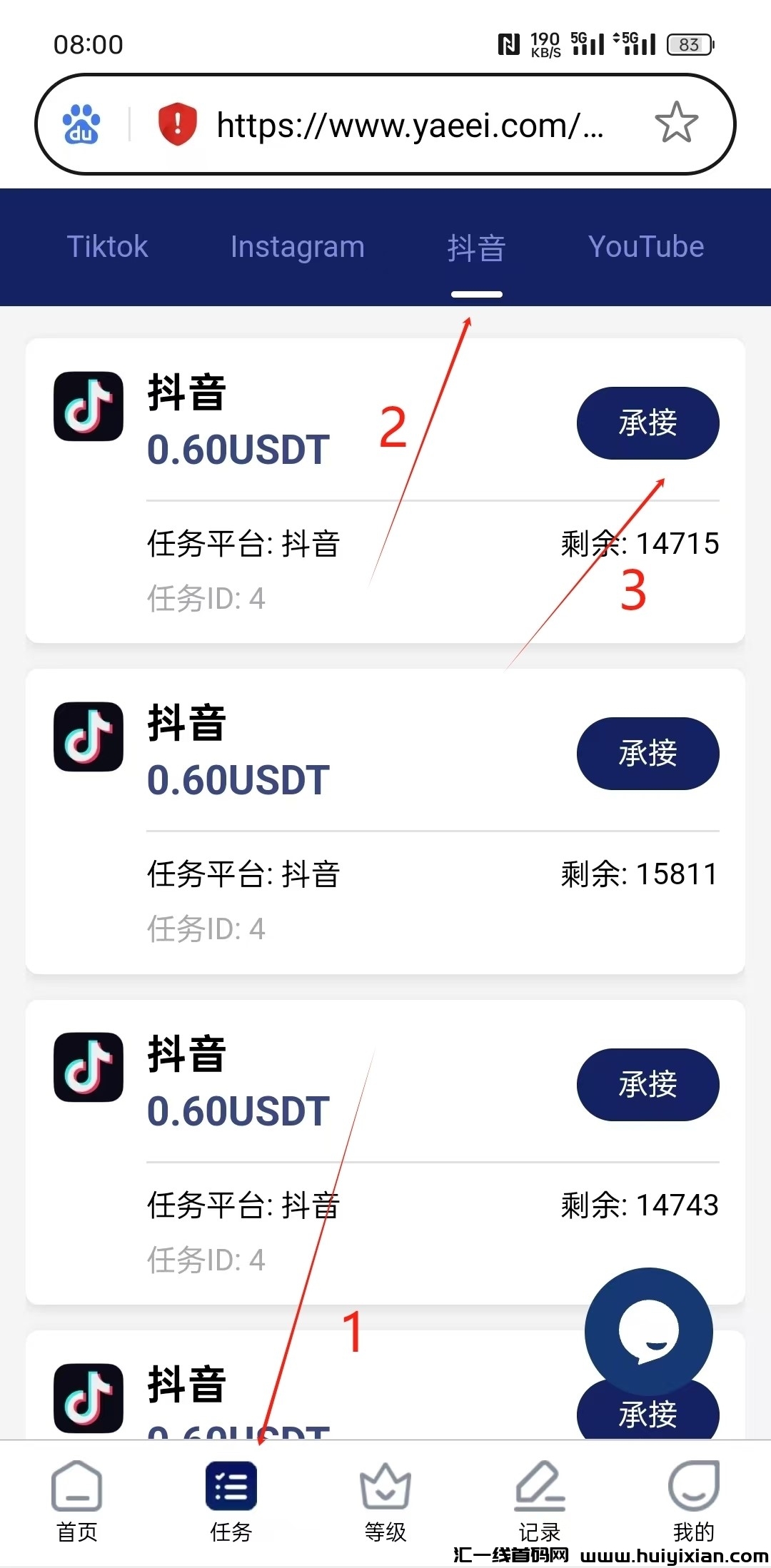Open the YouTube tab
The height and width of the screenshot is (1568, 771).
(646, 246)
